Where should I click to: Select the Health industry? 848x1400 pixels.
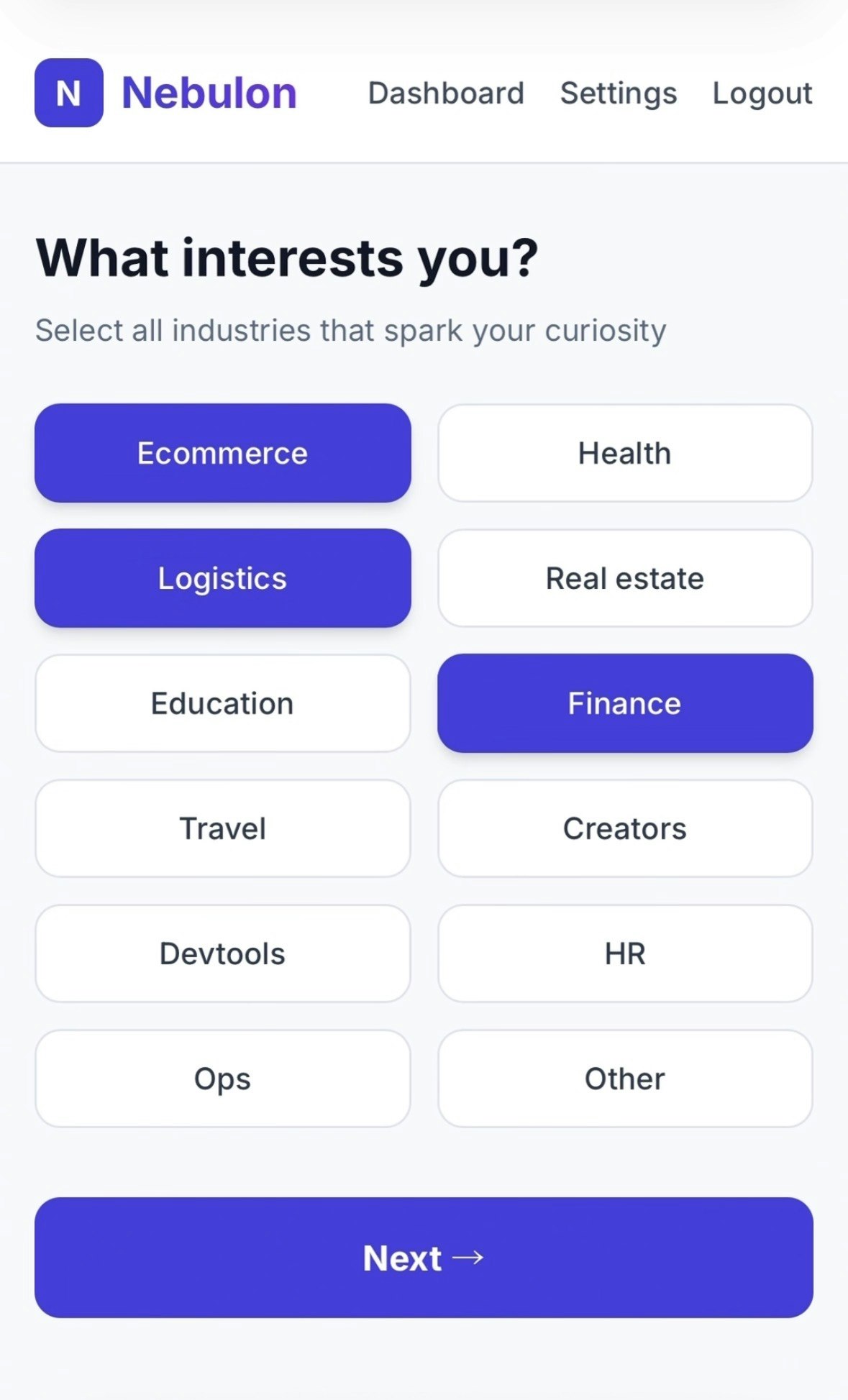point(623,452)
